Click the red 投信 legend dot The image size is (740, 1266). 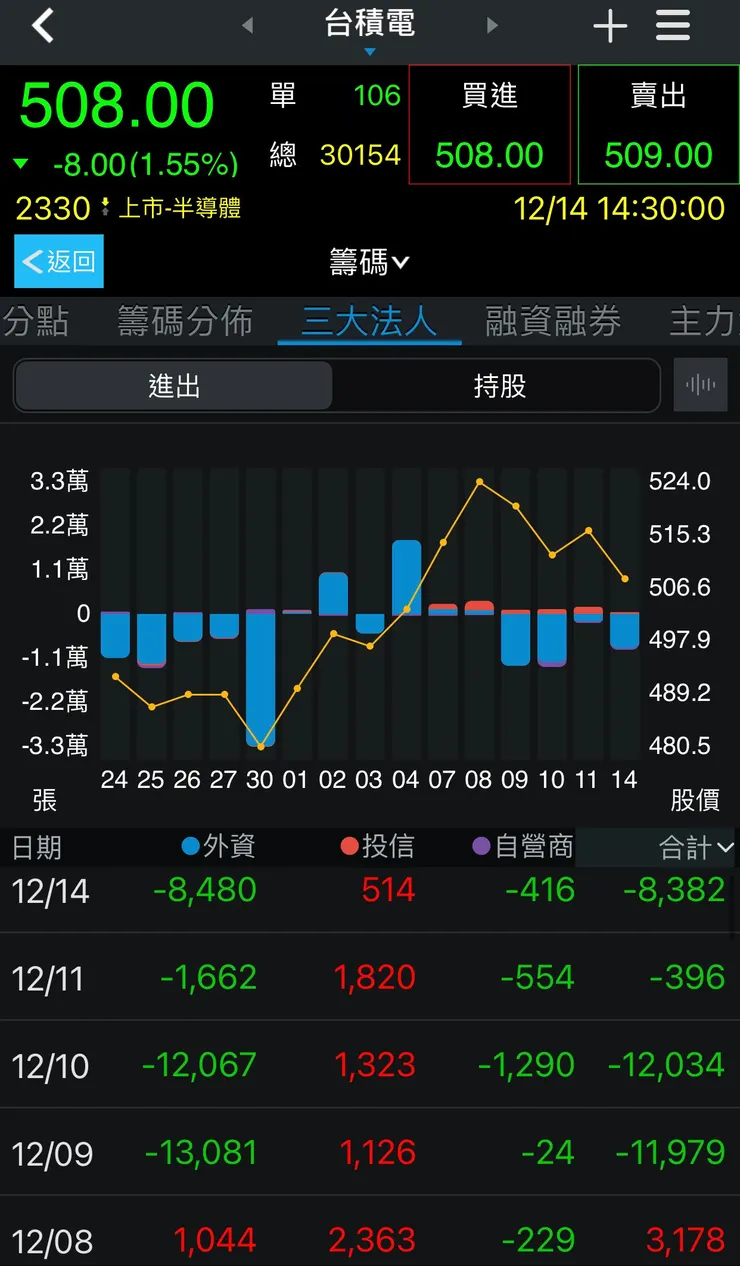(347, 846)
